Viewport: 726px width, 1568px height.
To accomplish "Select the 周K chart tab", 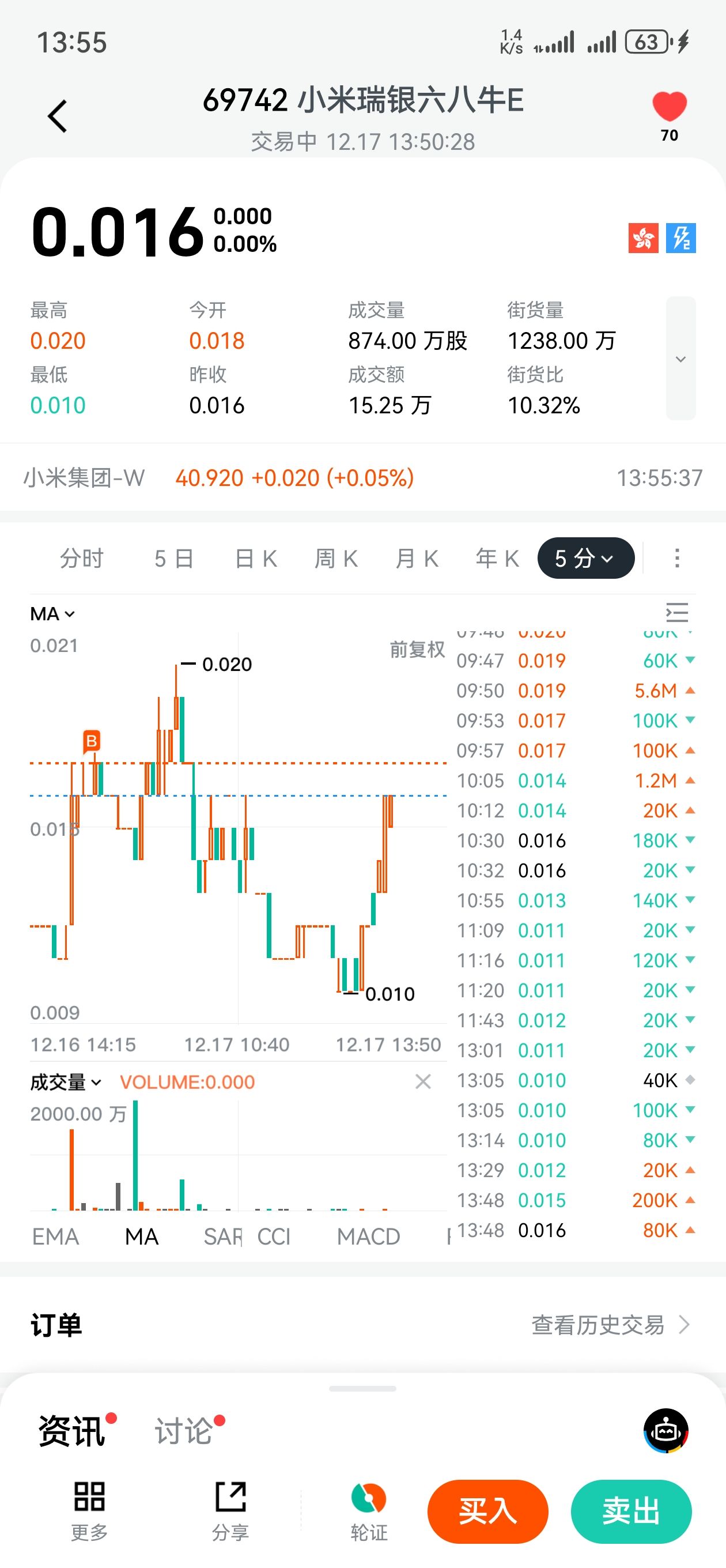I will point(336,558).
